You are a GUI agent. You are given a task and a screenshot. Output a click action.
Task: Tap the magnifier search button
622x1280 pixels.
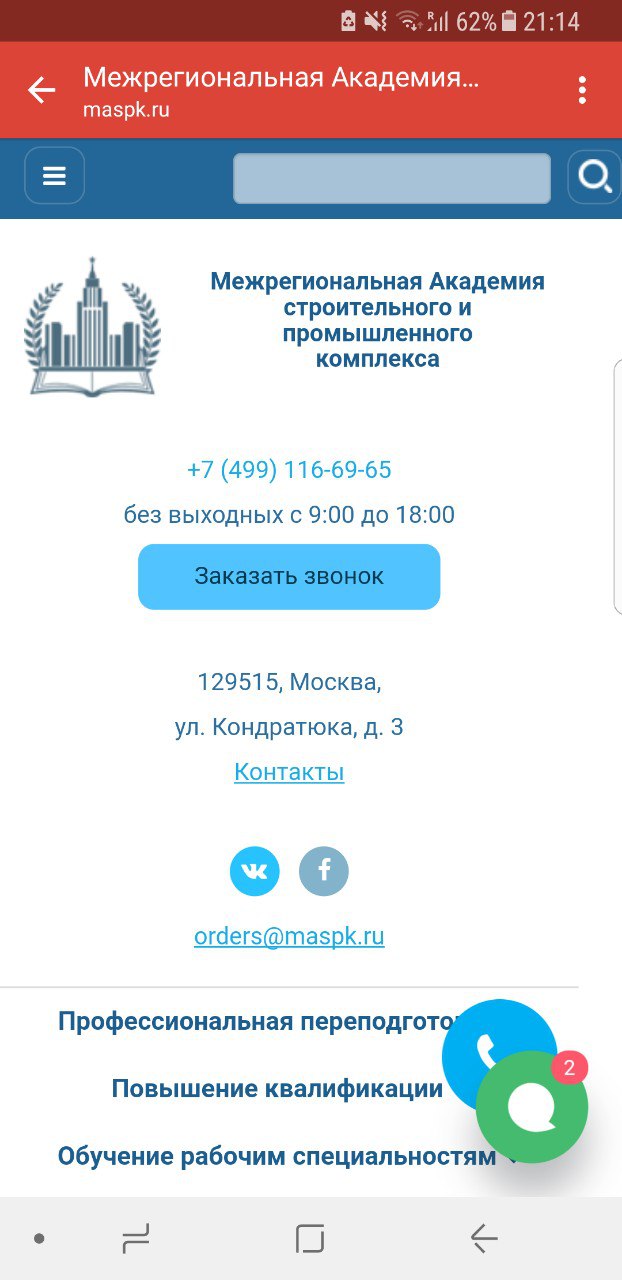594,177
